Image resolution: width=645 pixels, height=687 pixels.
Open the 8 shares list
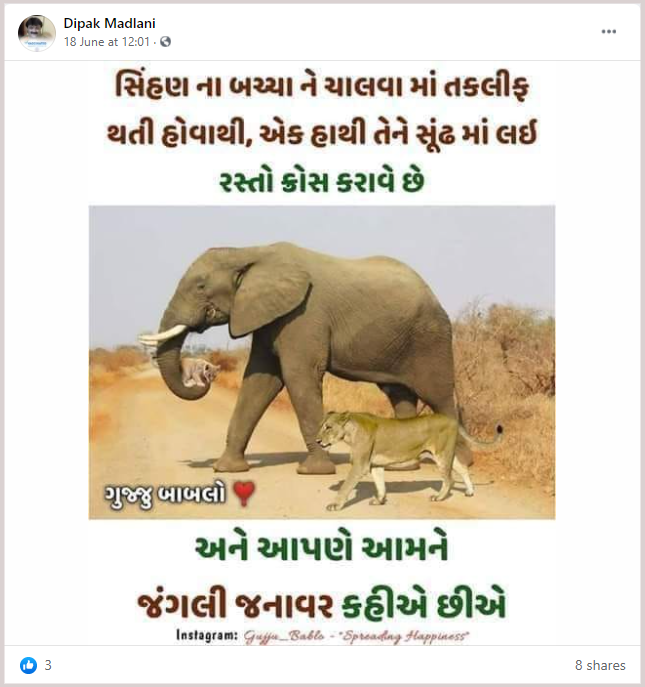point(599,665)
